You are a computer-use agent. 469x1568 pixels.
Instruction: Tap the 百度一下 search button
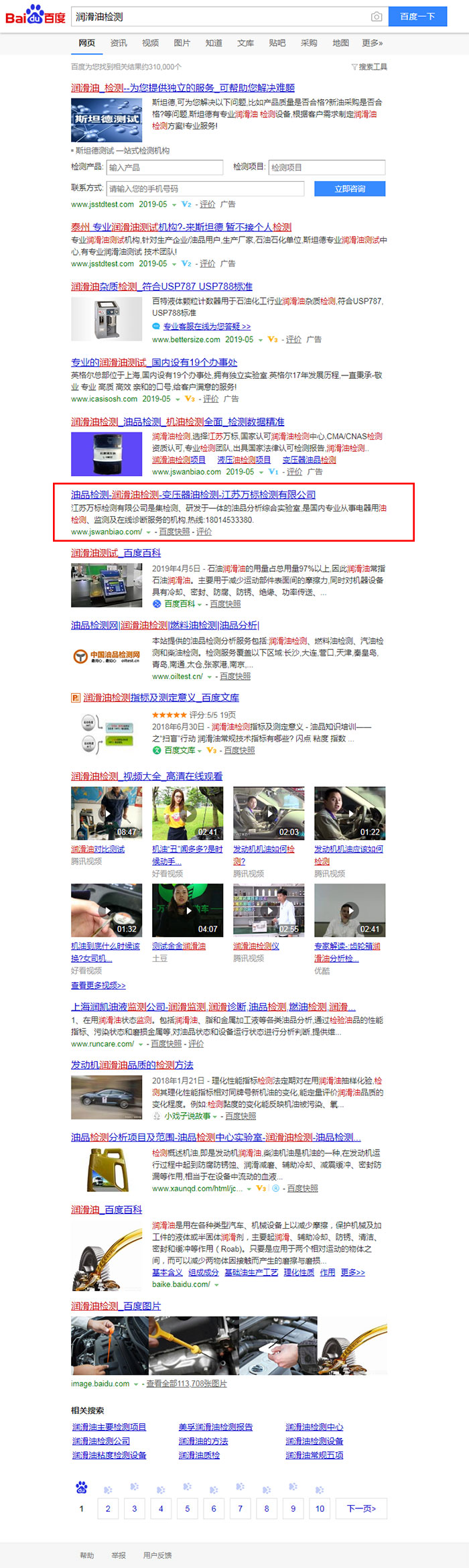[417, 17]
